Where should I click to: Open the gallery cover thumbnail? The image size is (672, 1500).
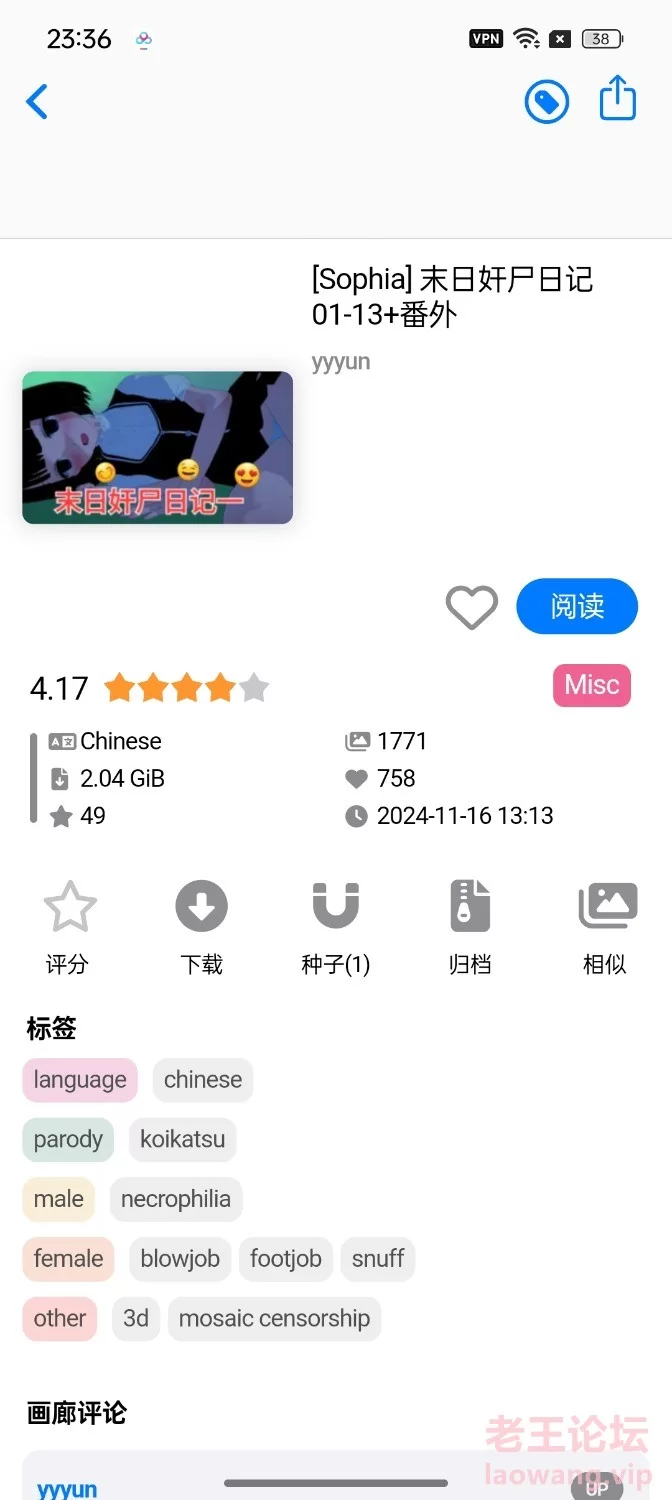(157, 448)
